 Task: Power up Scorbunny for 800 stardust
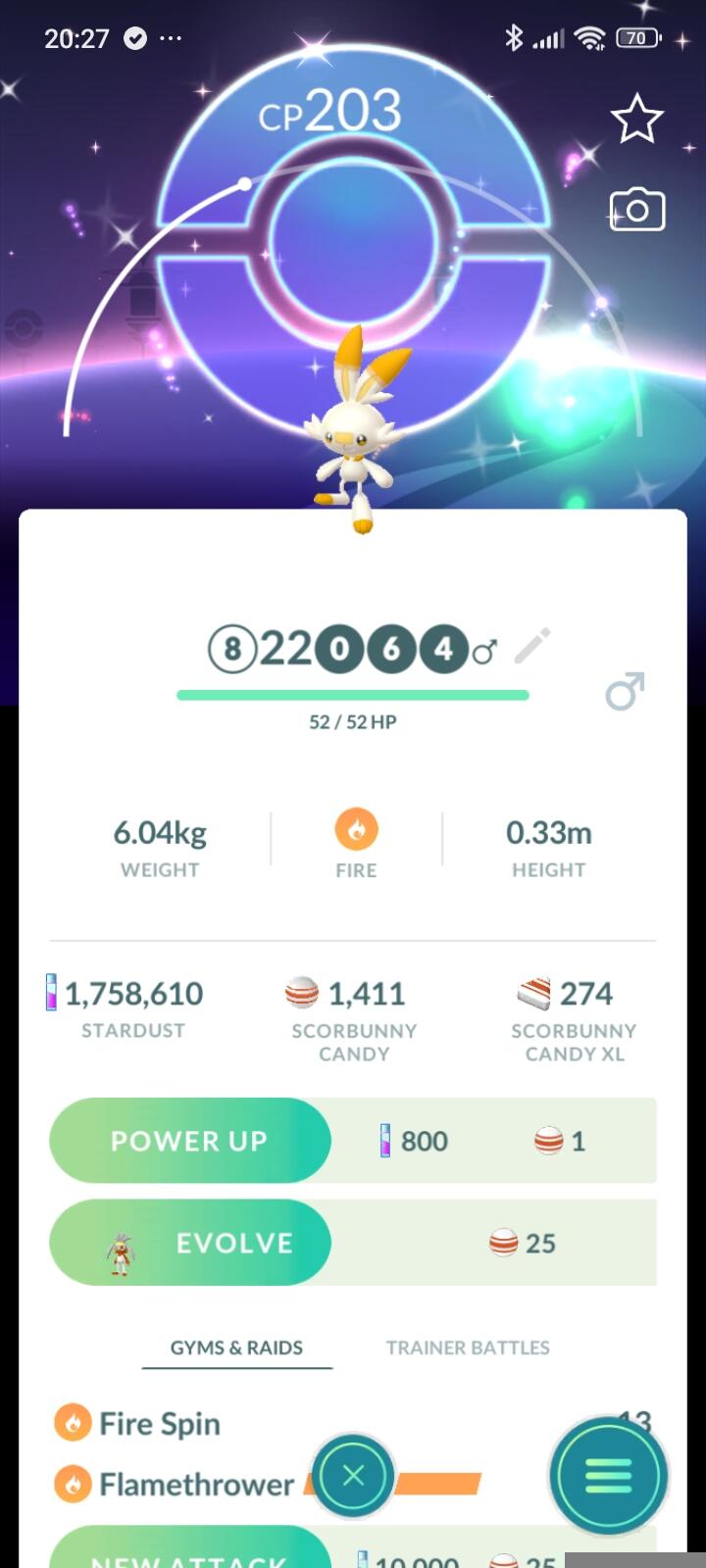coord(190,1141)
